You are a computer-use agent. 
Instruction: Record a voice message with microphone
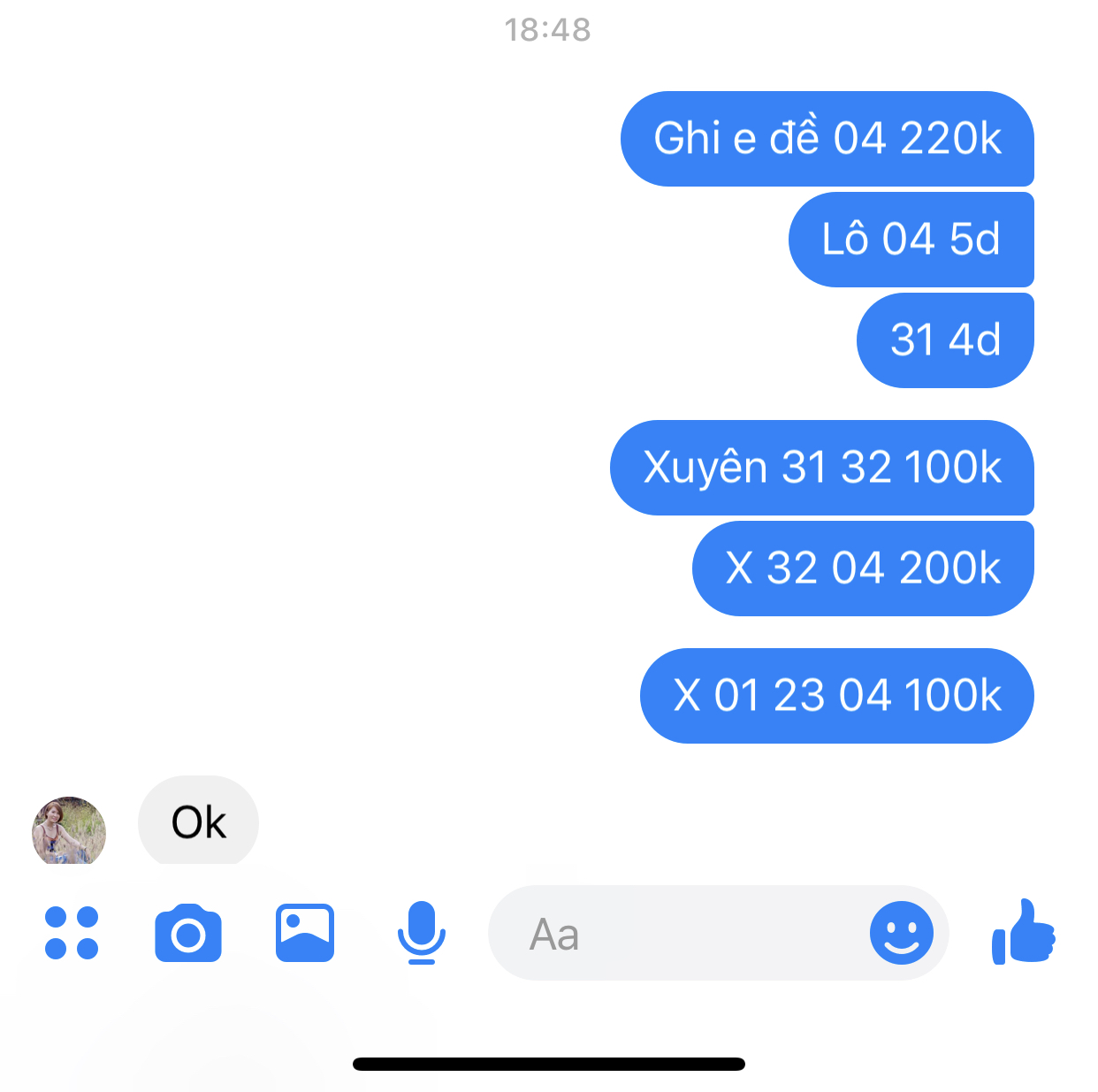(x=422, y=933)
